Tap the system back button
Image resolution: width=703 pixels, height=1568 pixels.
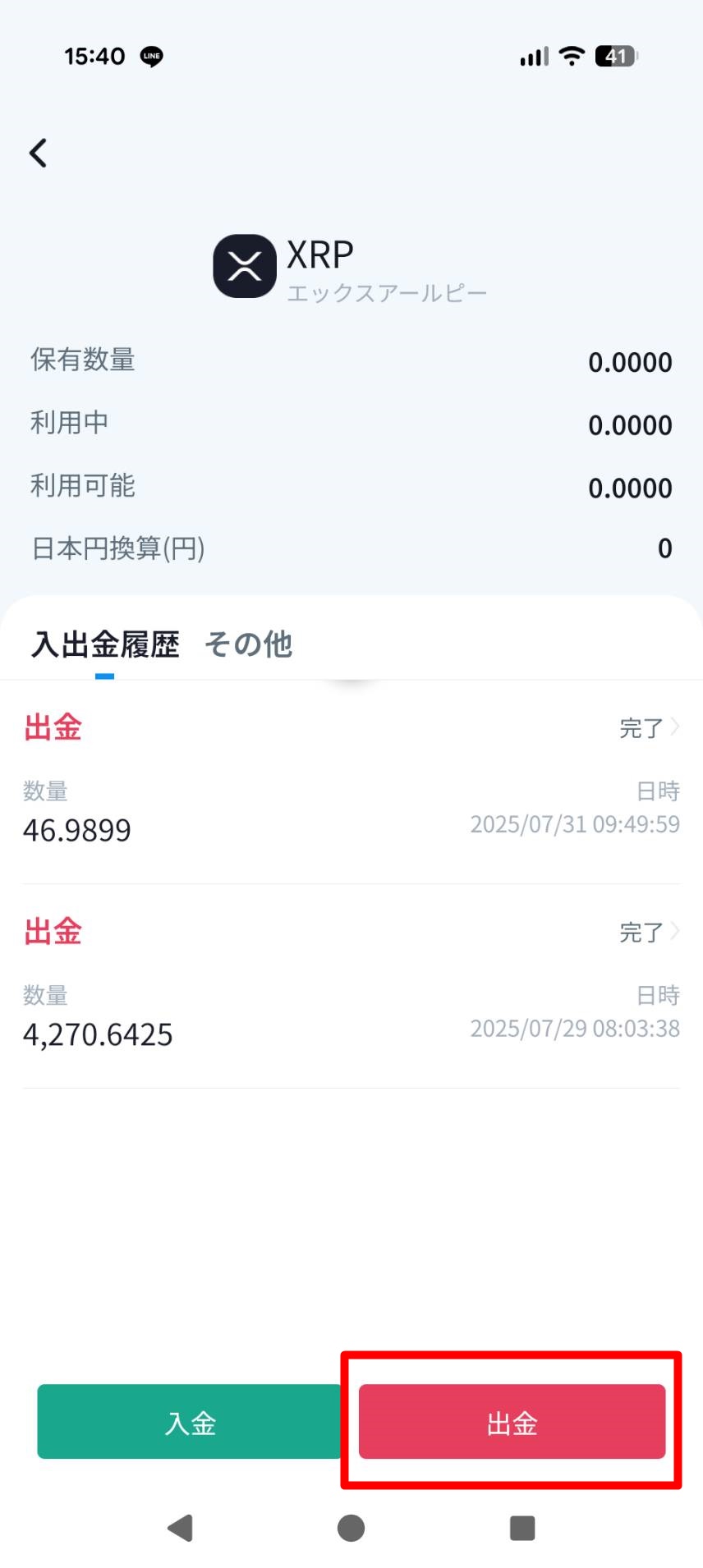pos(180,1528)
